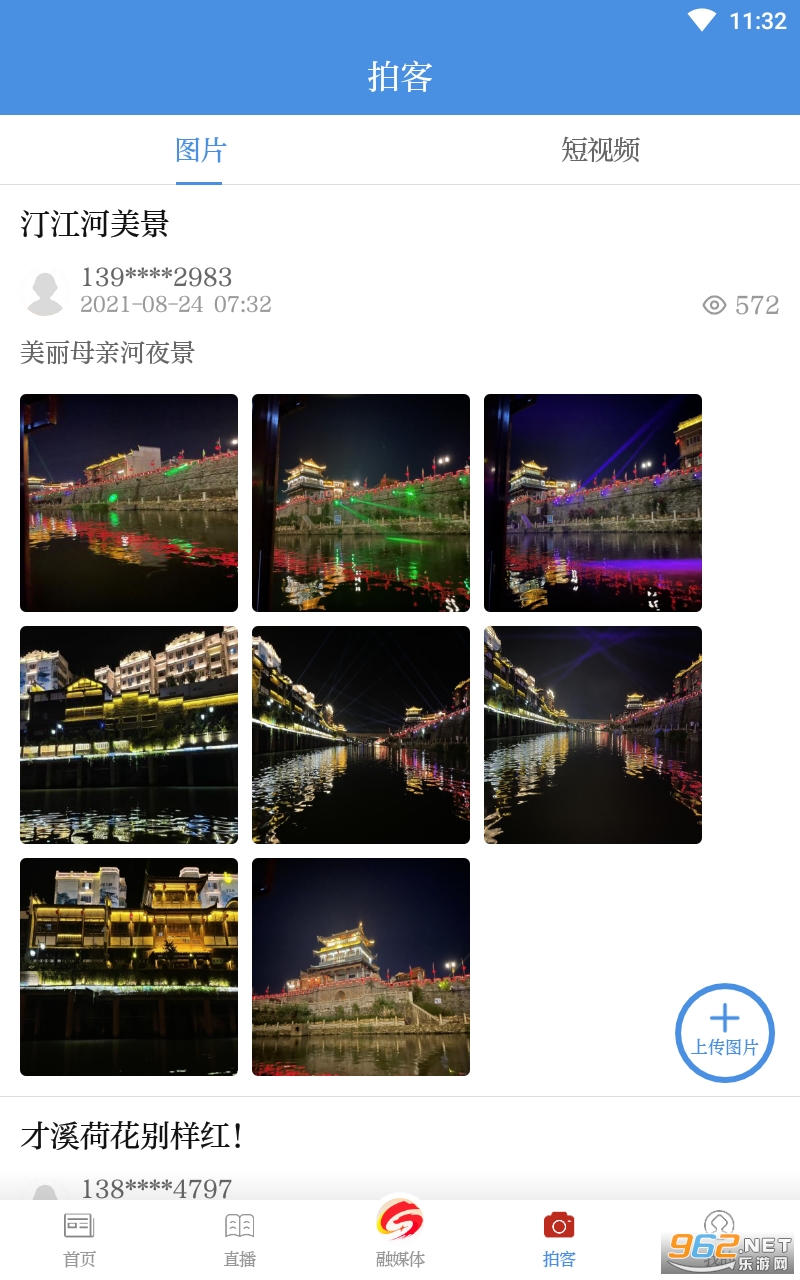Tap 拍客 in the bottom navigation
Image resolution: width=800 pixels, height=1280 pixels.
click(559, 1238)
